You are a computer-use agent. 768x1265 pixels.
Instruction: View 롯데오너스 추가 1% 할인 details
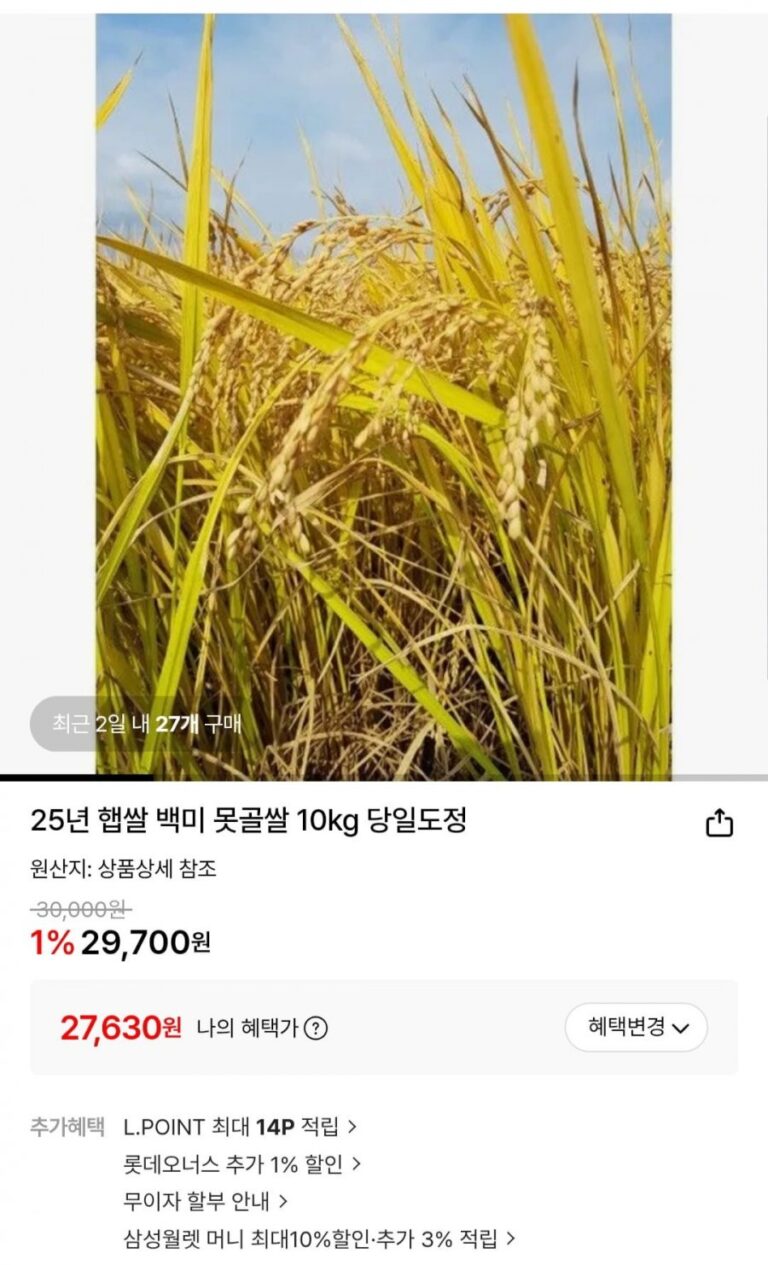click(x=242, y=1164)
